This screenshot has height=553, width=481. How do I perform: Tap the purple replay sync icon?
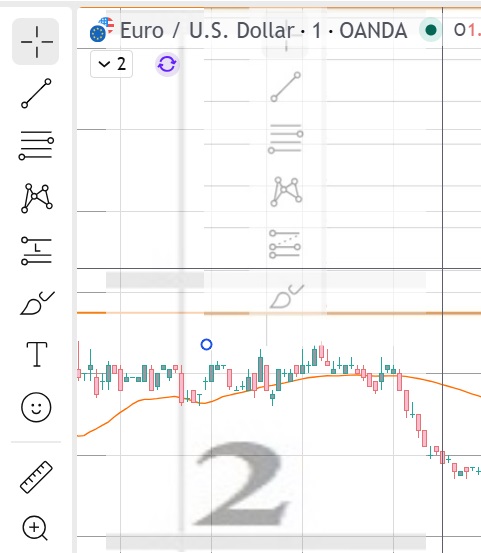[x=167, y=65]
